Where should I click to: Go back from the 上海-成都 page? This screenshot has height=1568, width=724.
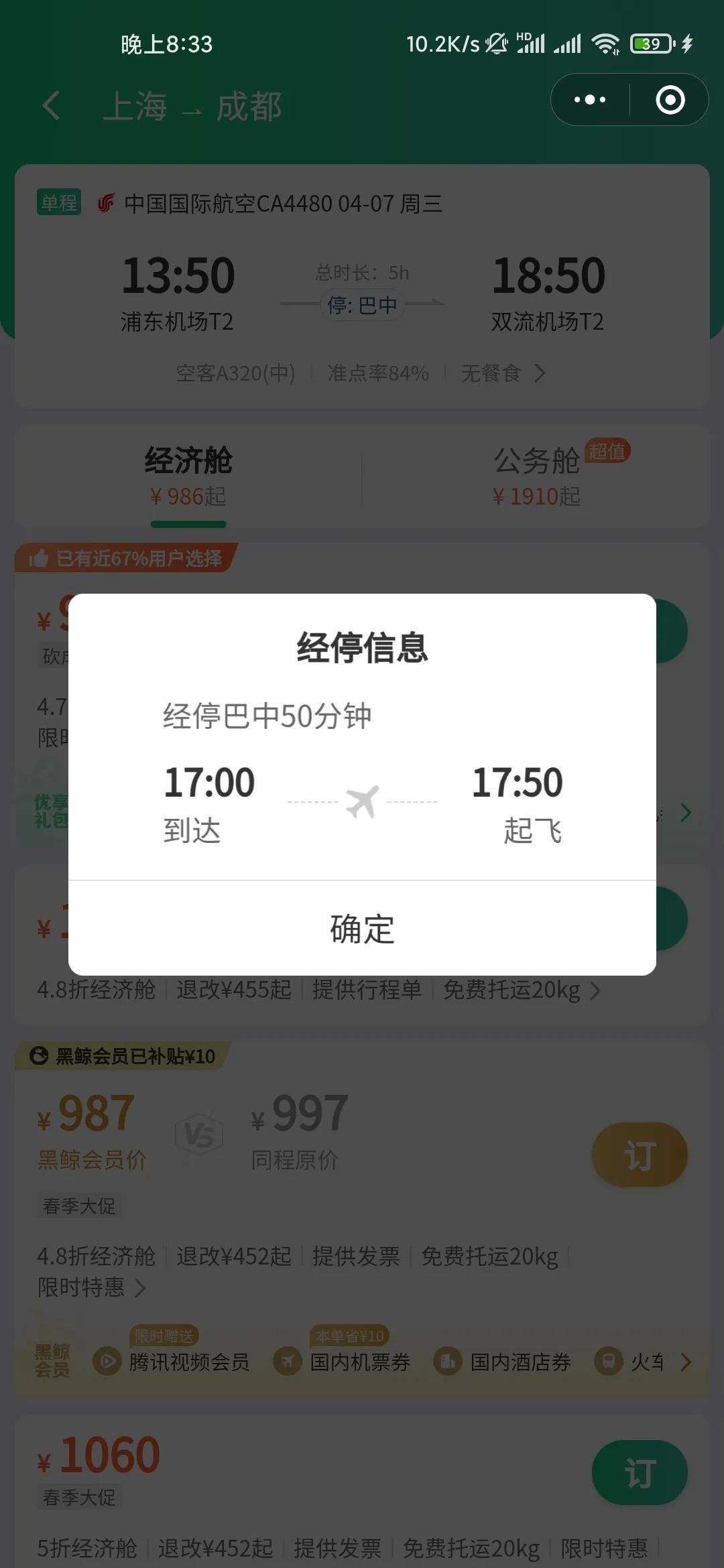point(51,106)
